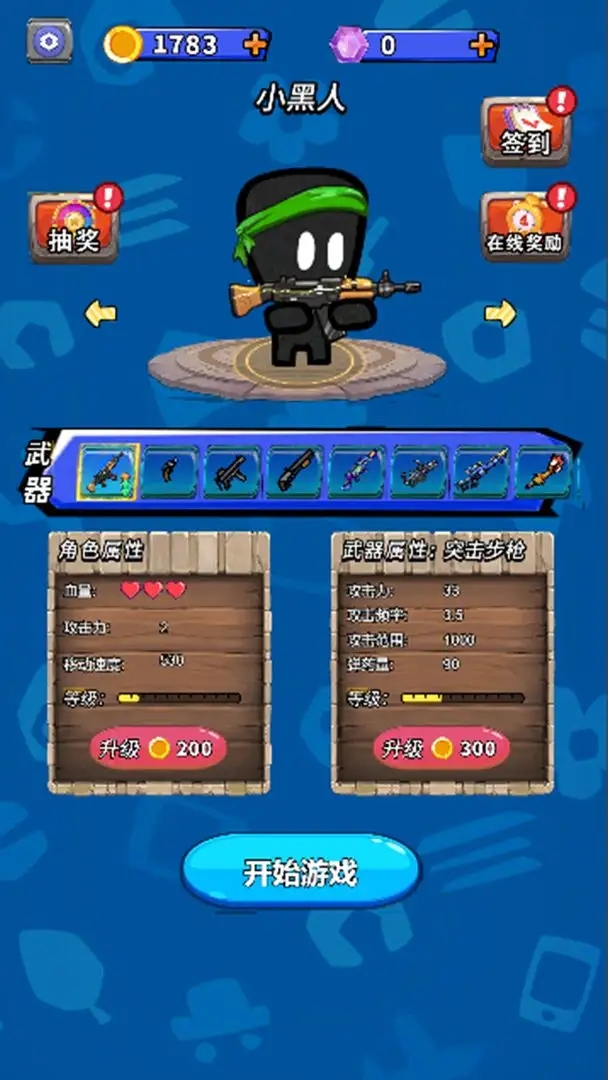Upgrade character for 200 coins

(158, 749)
